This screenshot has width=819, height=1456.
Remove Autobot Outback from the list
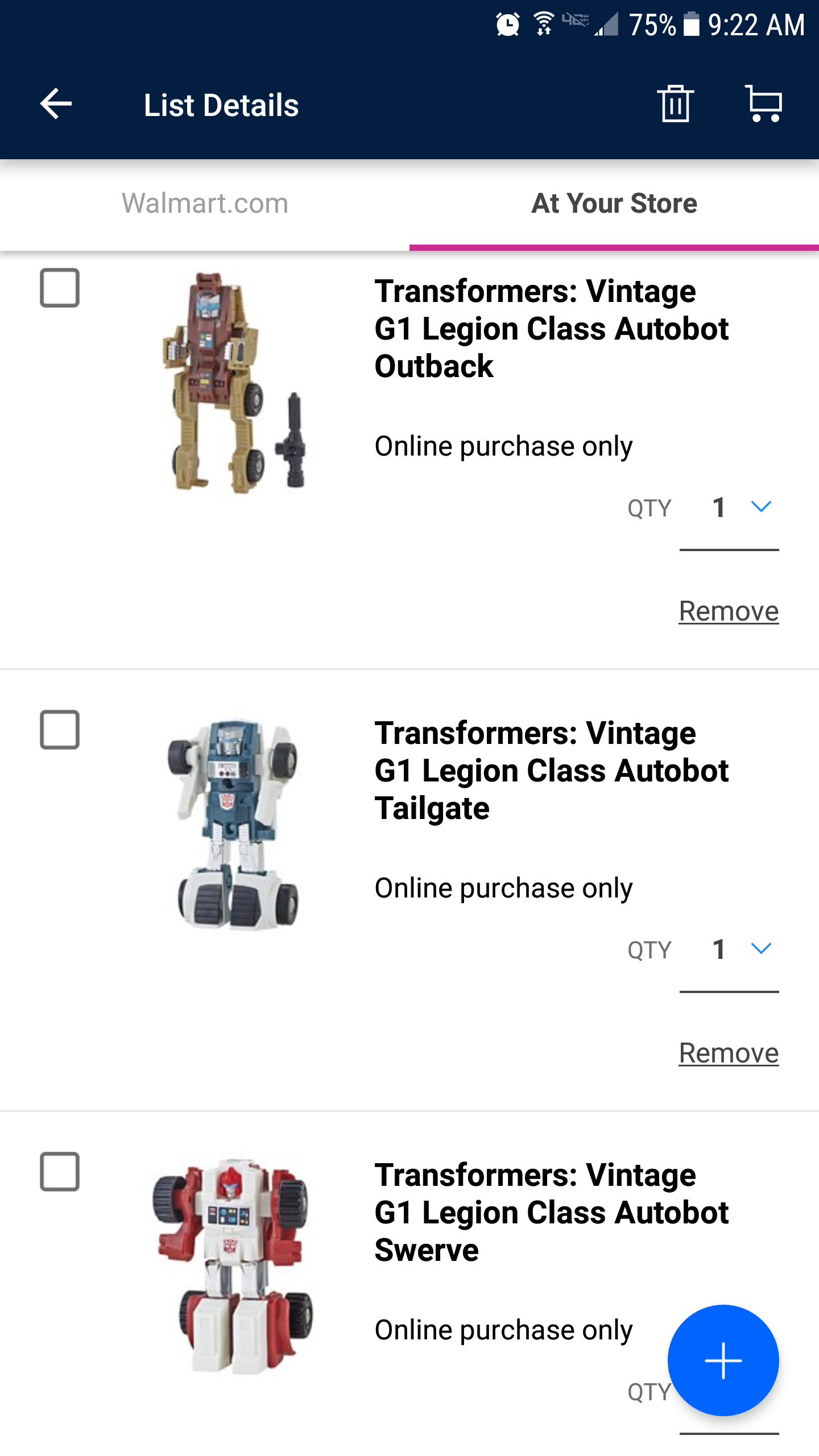pyautogui.click(x=729, y=611)
